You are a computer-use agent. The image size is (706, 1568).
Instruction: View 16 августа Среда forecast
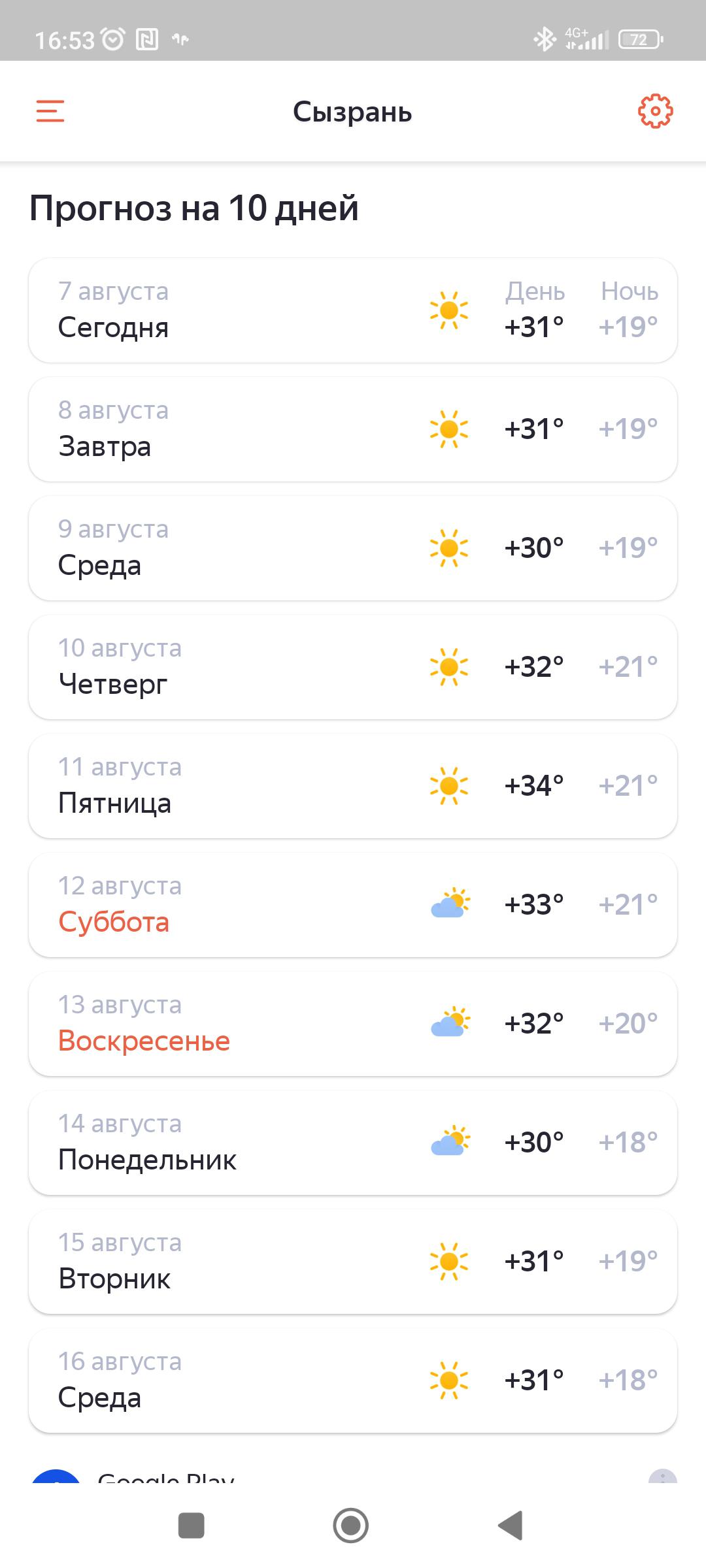point(353,1380)
